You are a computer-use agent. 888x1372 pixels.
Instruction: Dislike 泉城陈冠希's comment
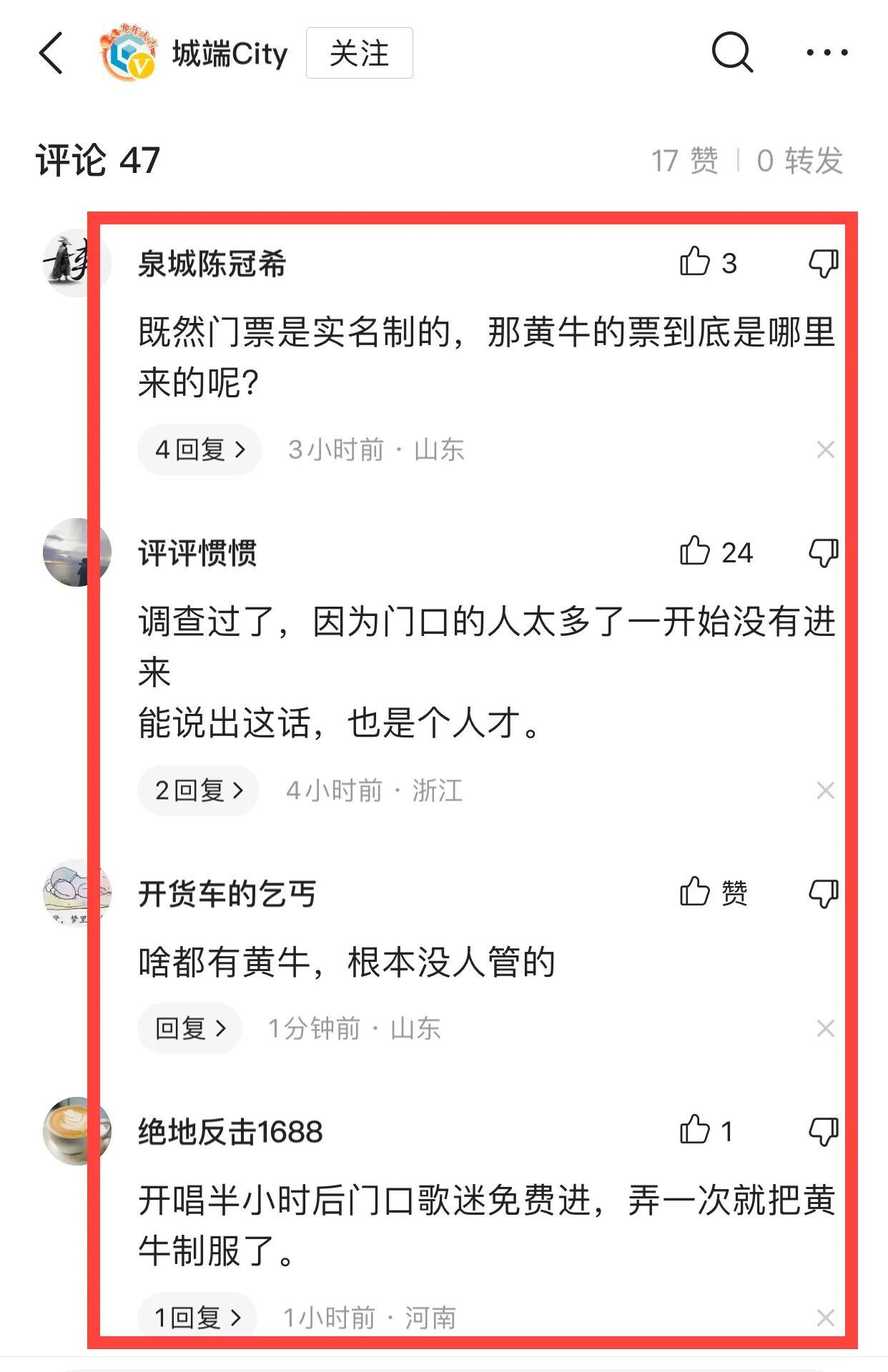[823, 263]
